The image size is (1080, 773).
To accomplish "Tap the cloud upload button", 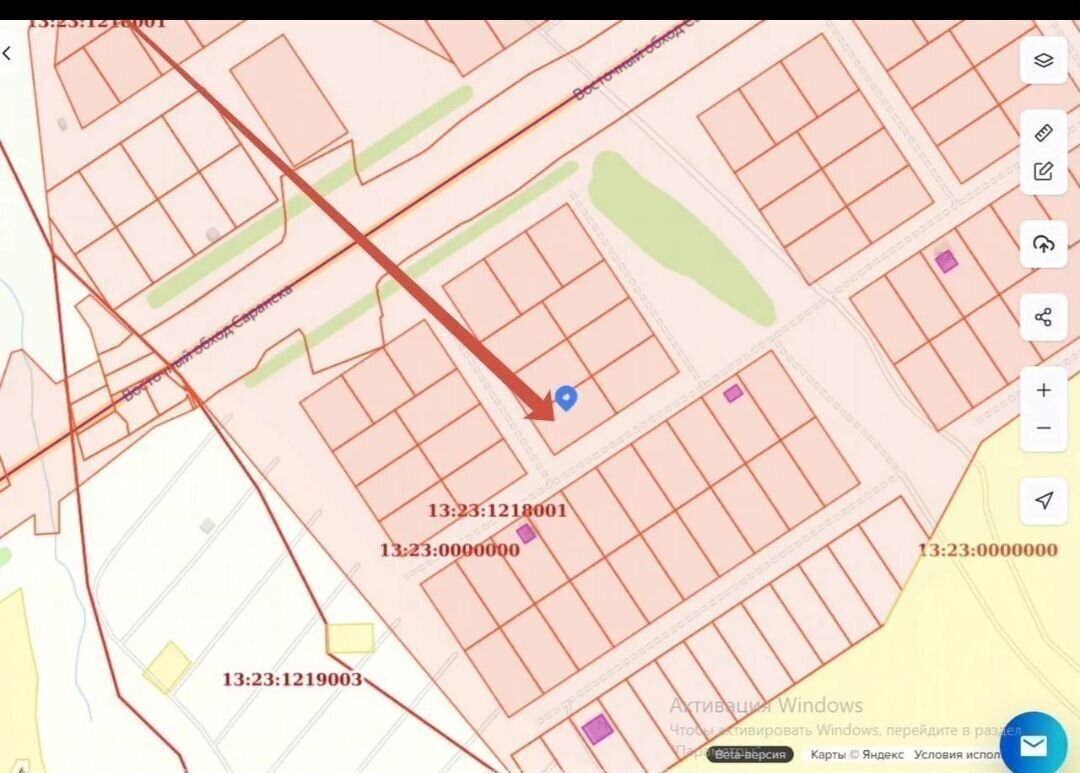I will coord(1043,244).
